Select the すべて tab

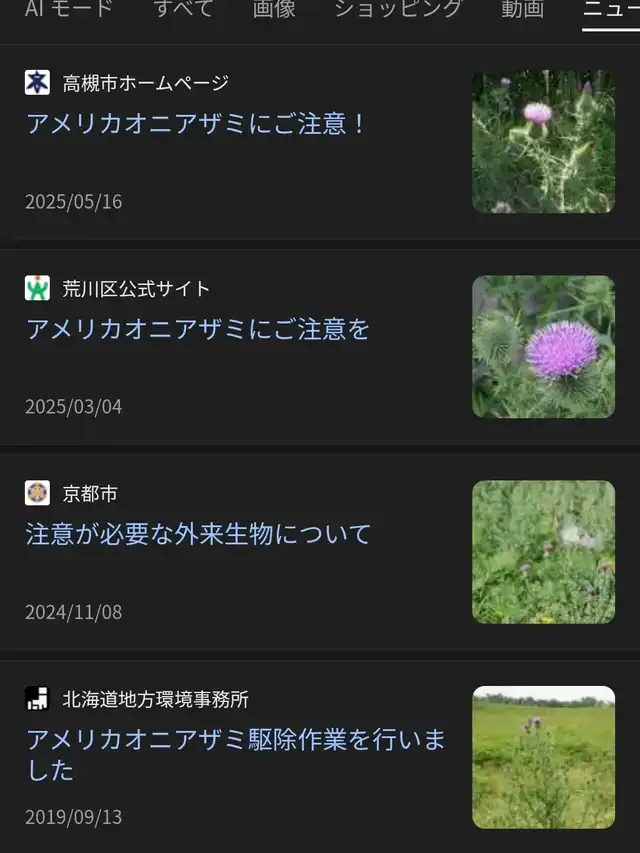click(x=183, y=9)
